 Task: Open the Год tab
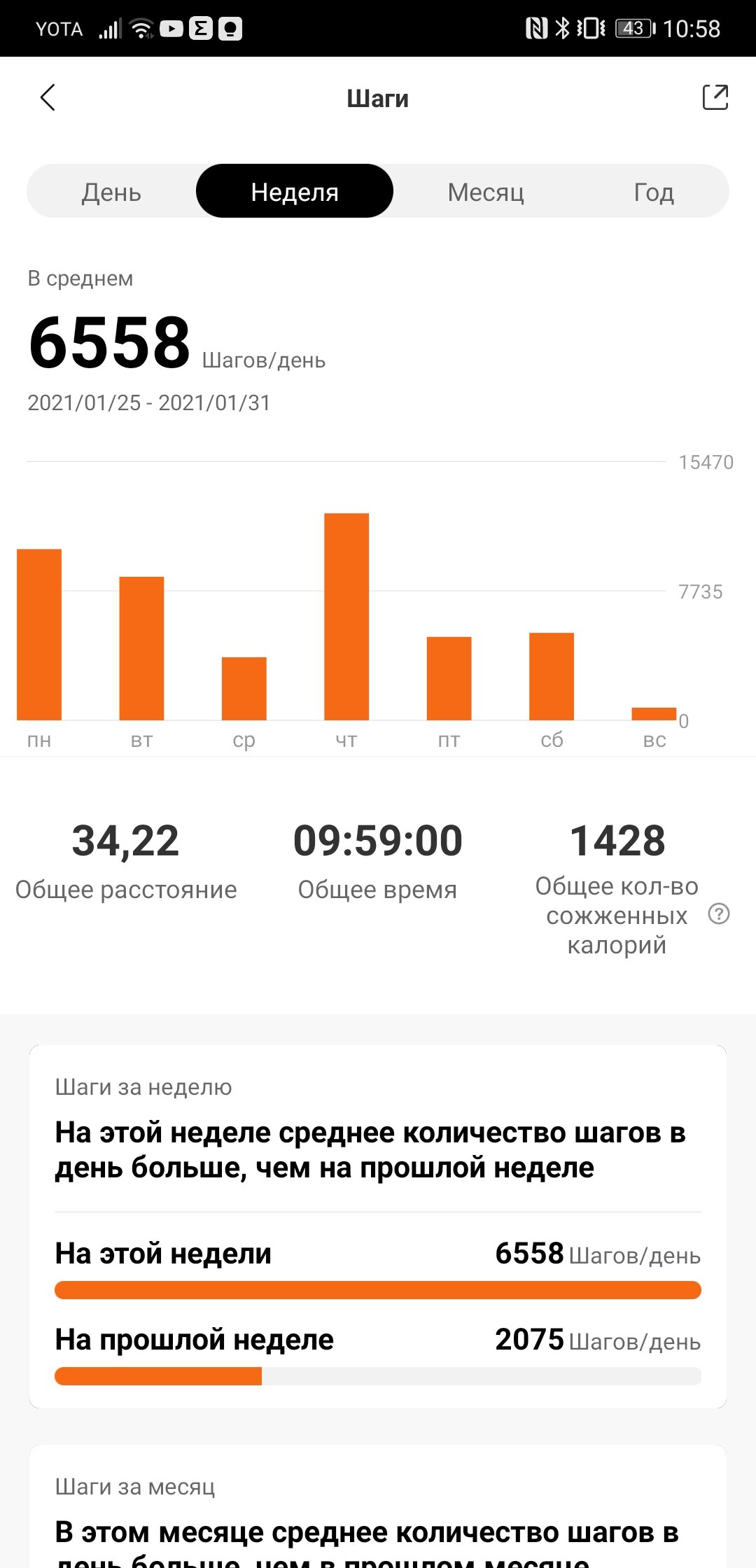(x=654, y=191)
